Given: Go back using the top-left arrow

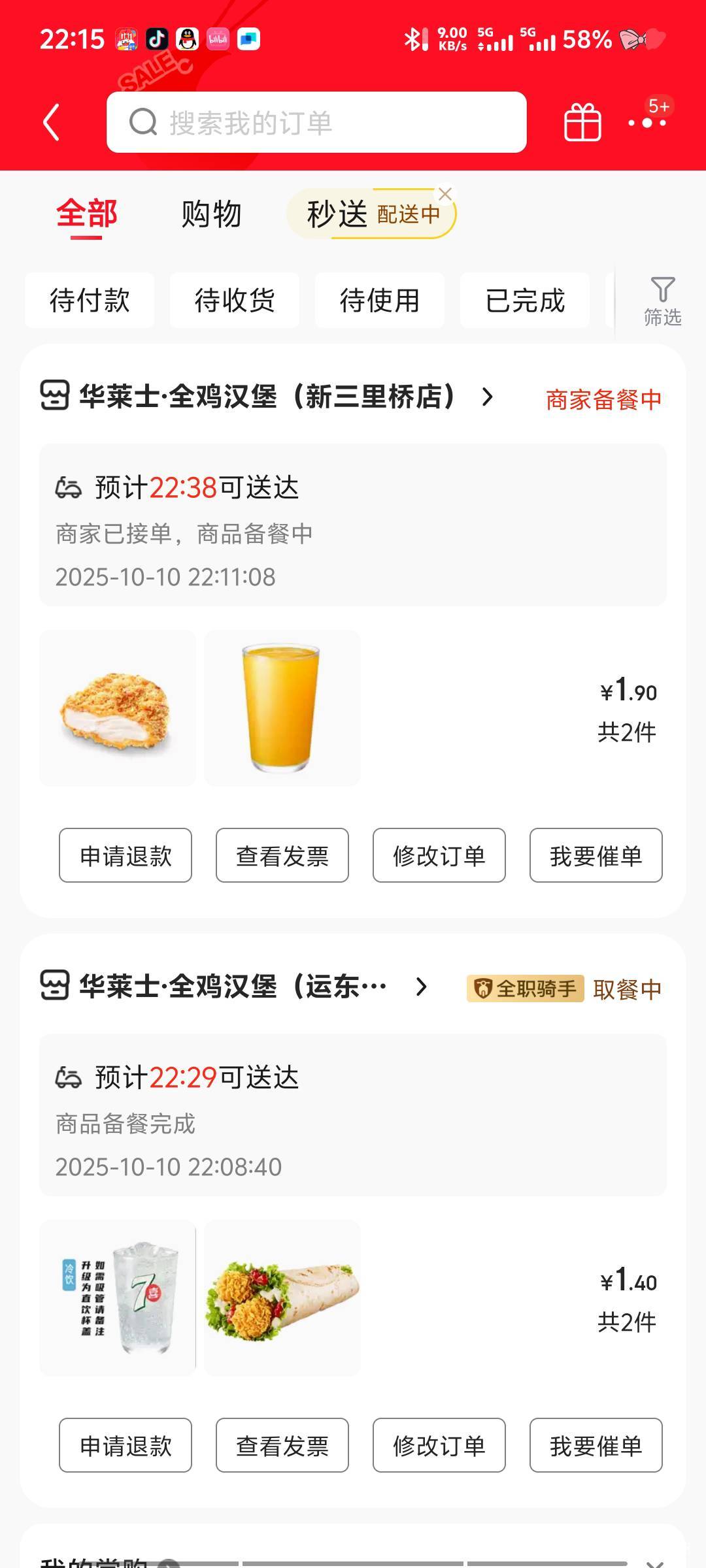Looking at the screenshot, I should coord(51,123).
